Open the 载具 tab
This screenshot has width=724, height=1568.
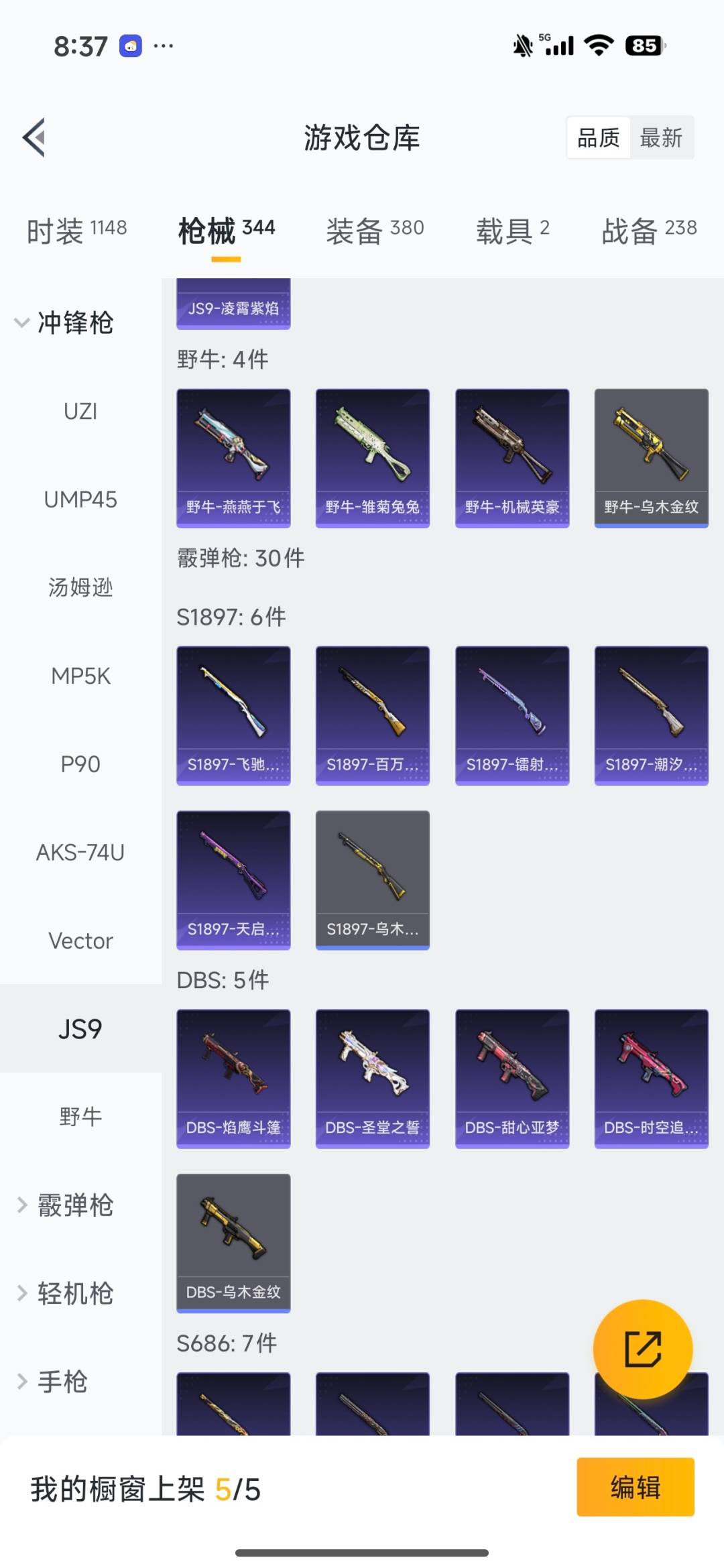[512, 230]
